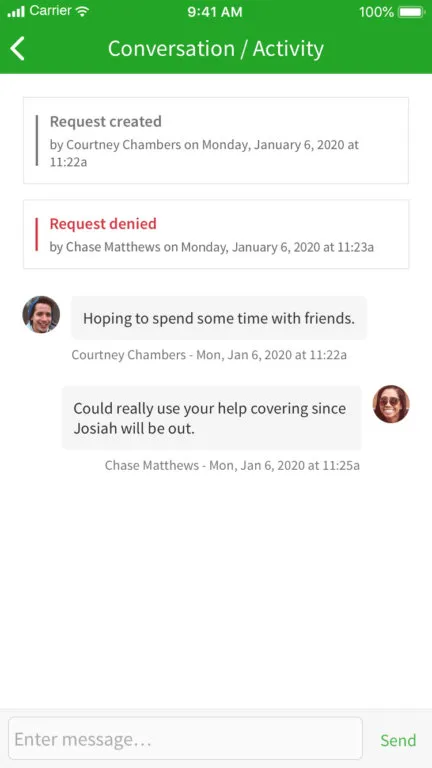
Task: Focus the Enter message text field
Action: (x=186, y=739)
